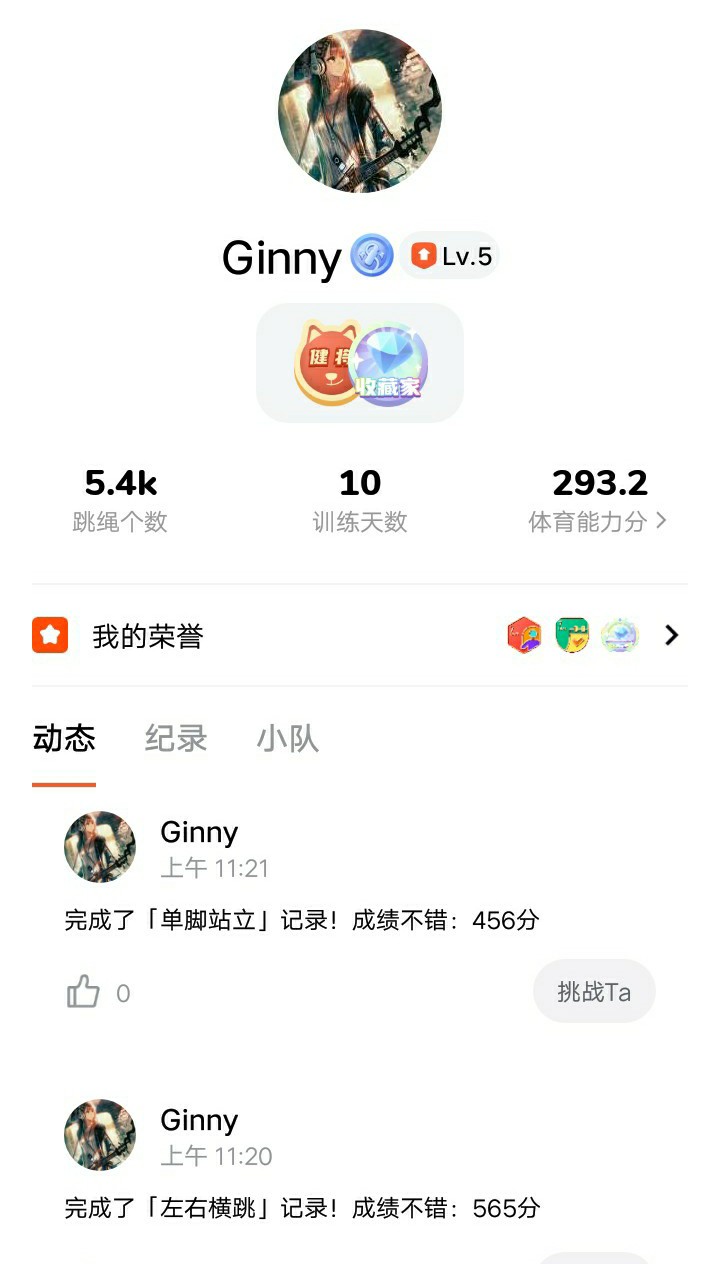This screenshot has height=1264, width=720.
Task: Select the 动态 tab
Action: pyautogui.click(x=63, y=737)
